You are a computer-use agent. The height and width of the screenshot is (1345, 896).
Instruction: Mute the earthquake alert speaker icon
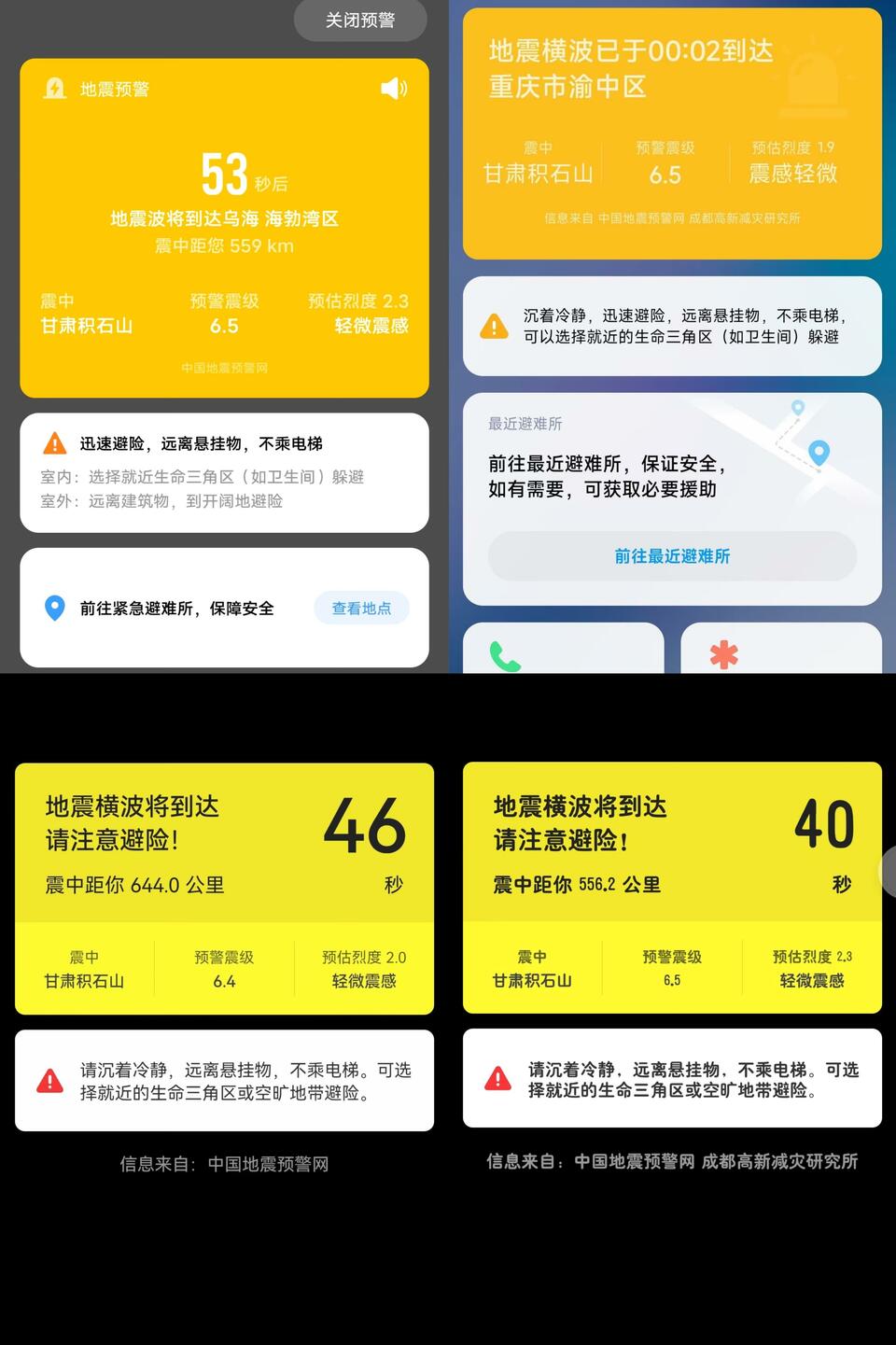394,89
